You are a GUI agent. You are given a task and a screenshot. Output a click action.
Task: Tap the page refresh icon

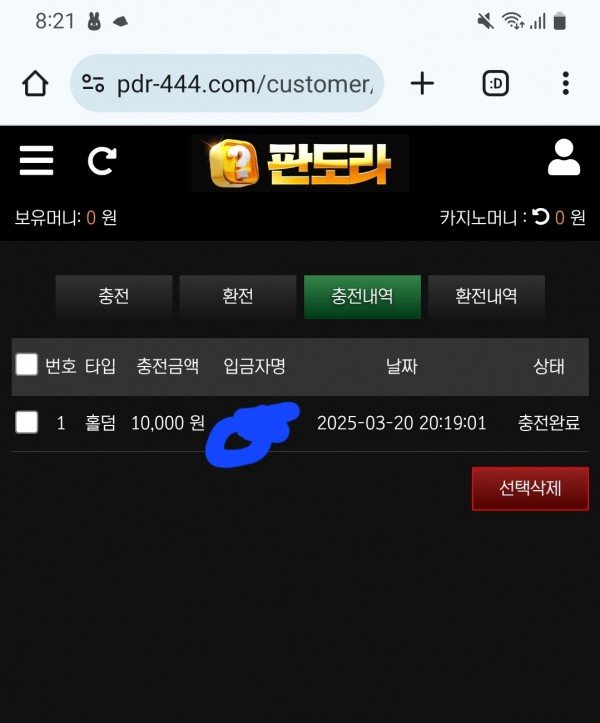click(x=102, y=161)
